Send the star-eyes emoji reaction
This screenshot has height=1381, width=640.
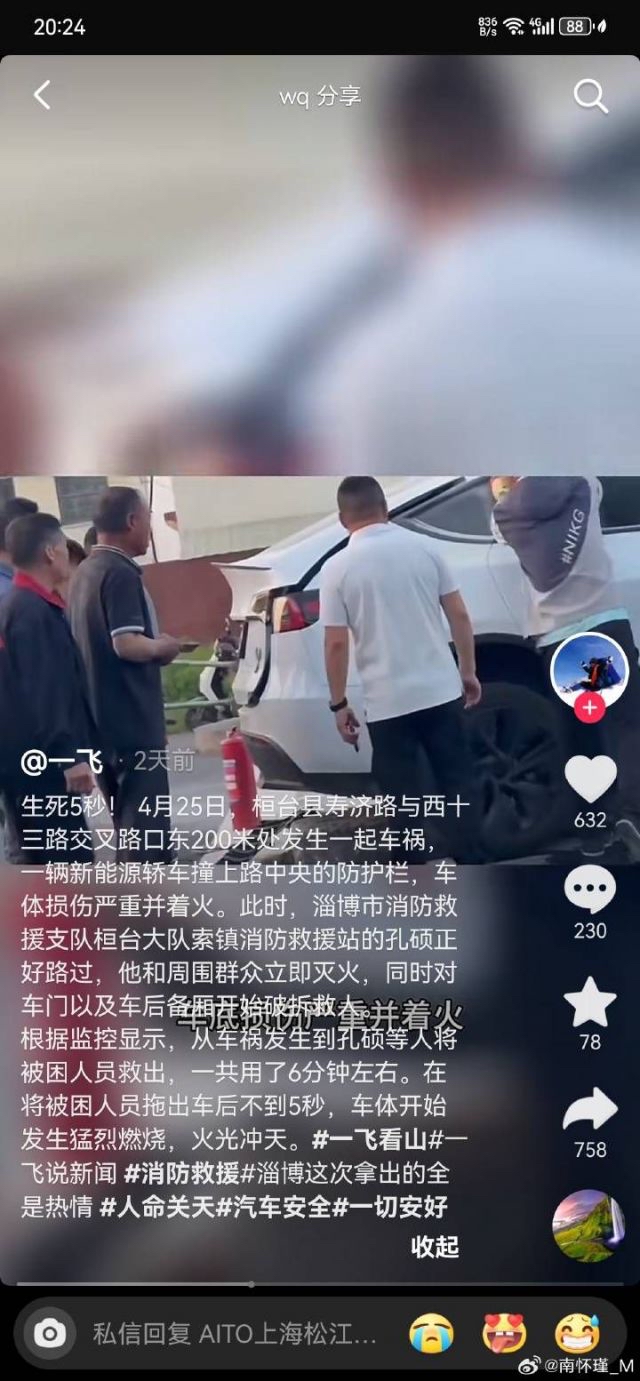[505, 1333]
